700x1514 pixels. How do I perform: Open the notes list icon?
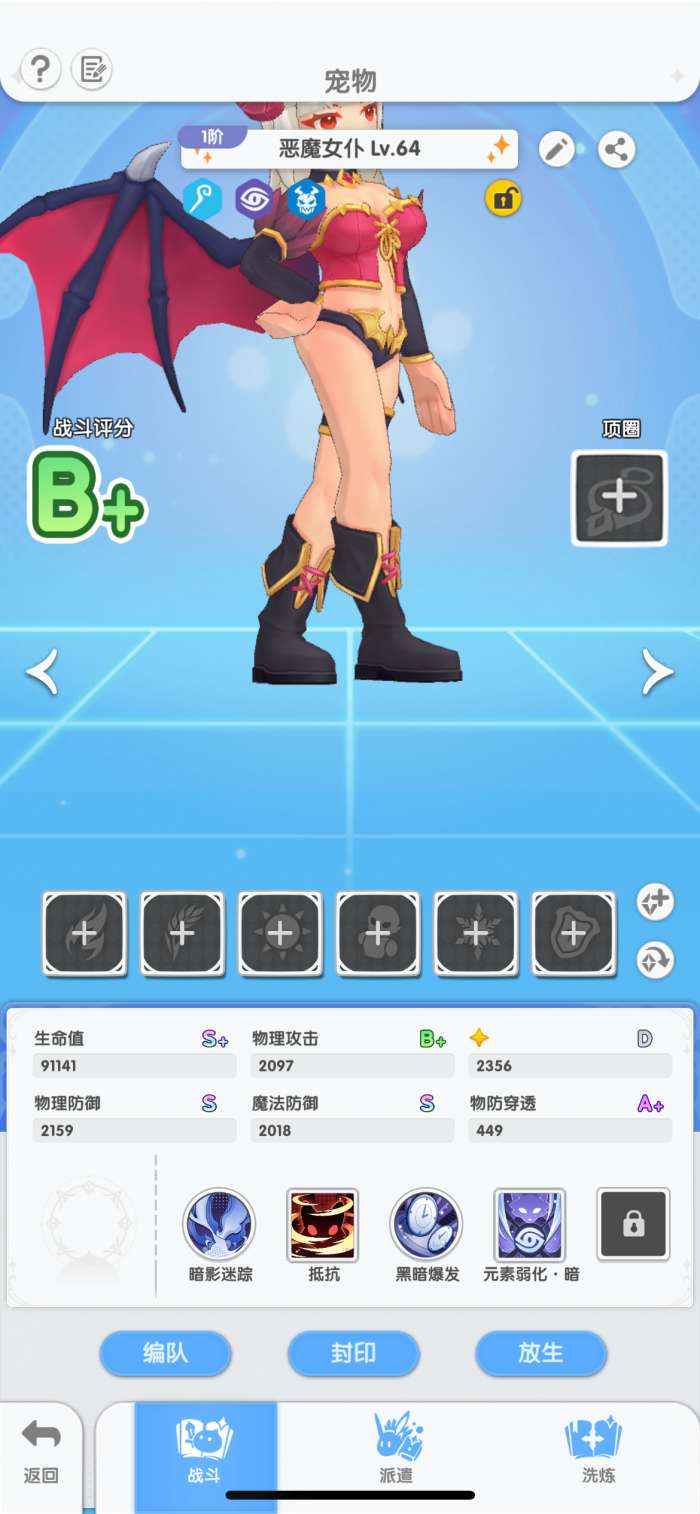(92, 69)
